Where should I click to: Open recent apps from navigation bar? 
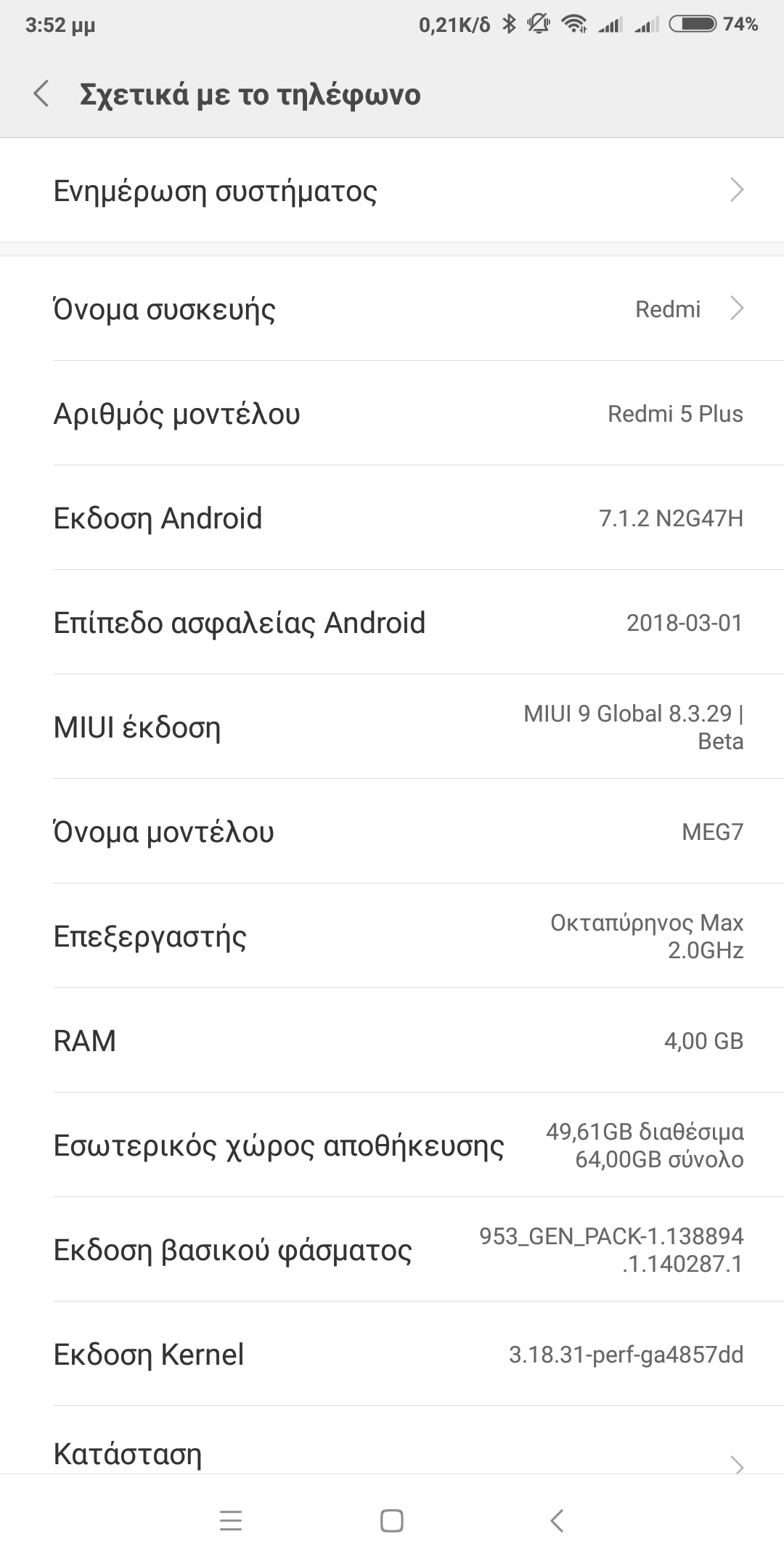click(231, 1521)
